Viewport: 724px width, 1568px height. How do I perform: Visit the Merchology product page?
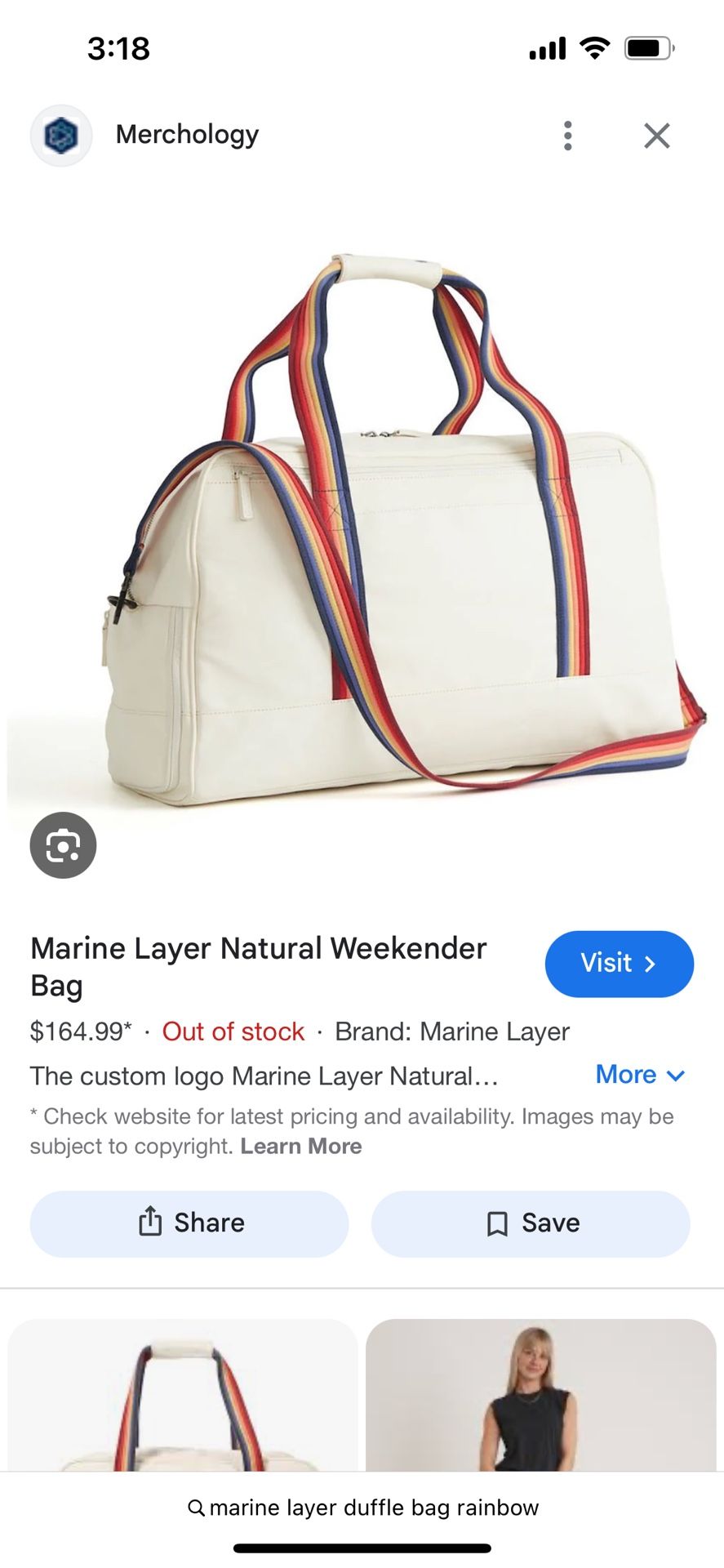tap(619, 964)
